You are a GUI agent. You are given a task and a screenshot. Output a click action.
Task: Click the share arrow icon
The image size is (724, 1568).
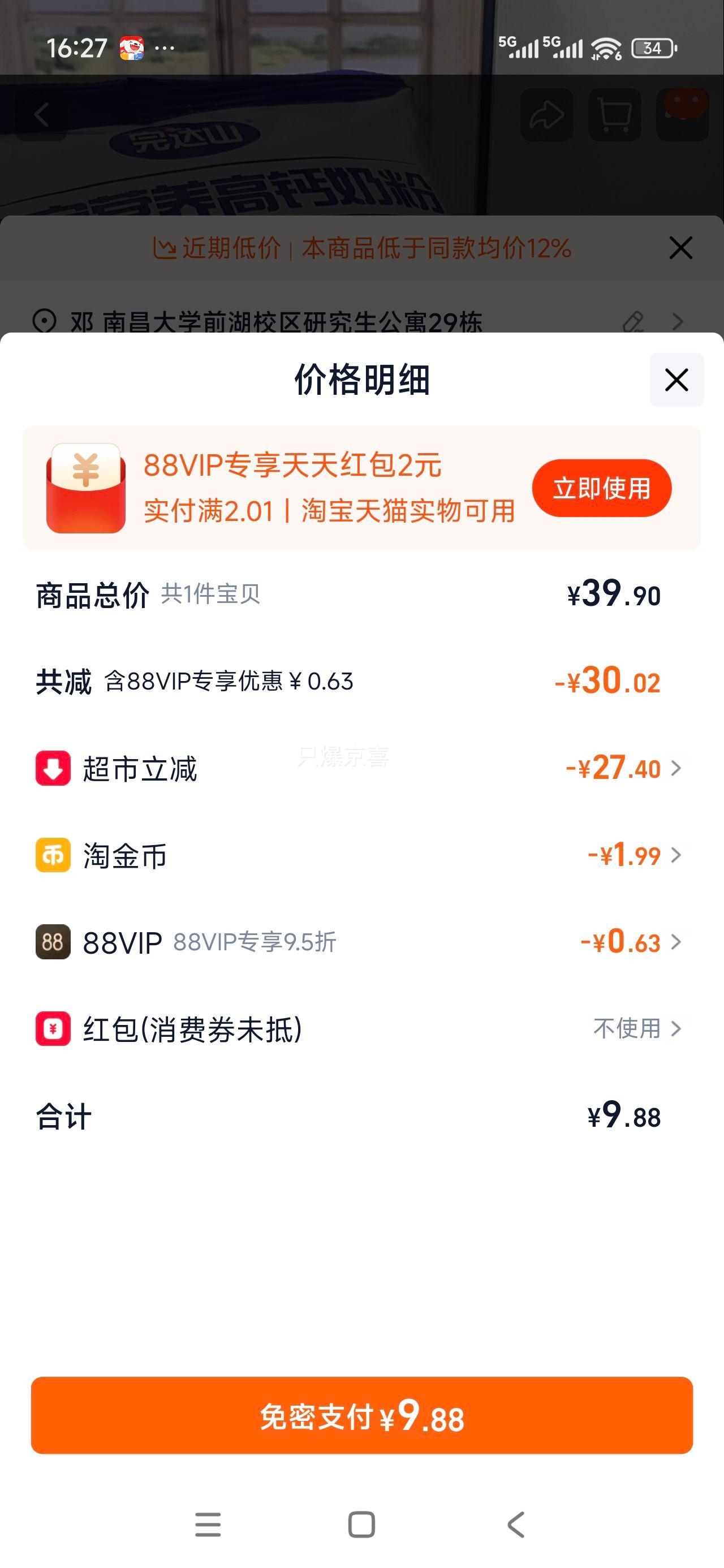(x=546, y=115)
